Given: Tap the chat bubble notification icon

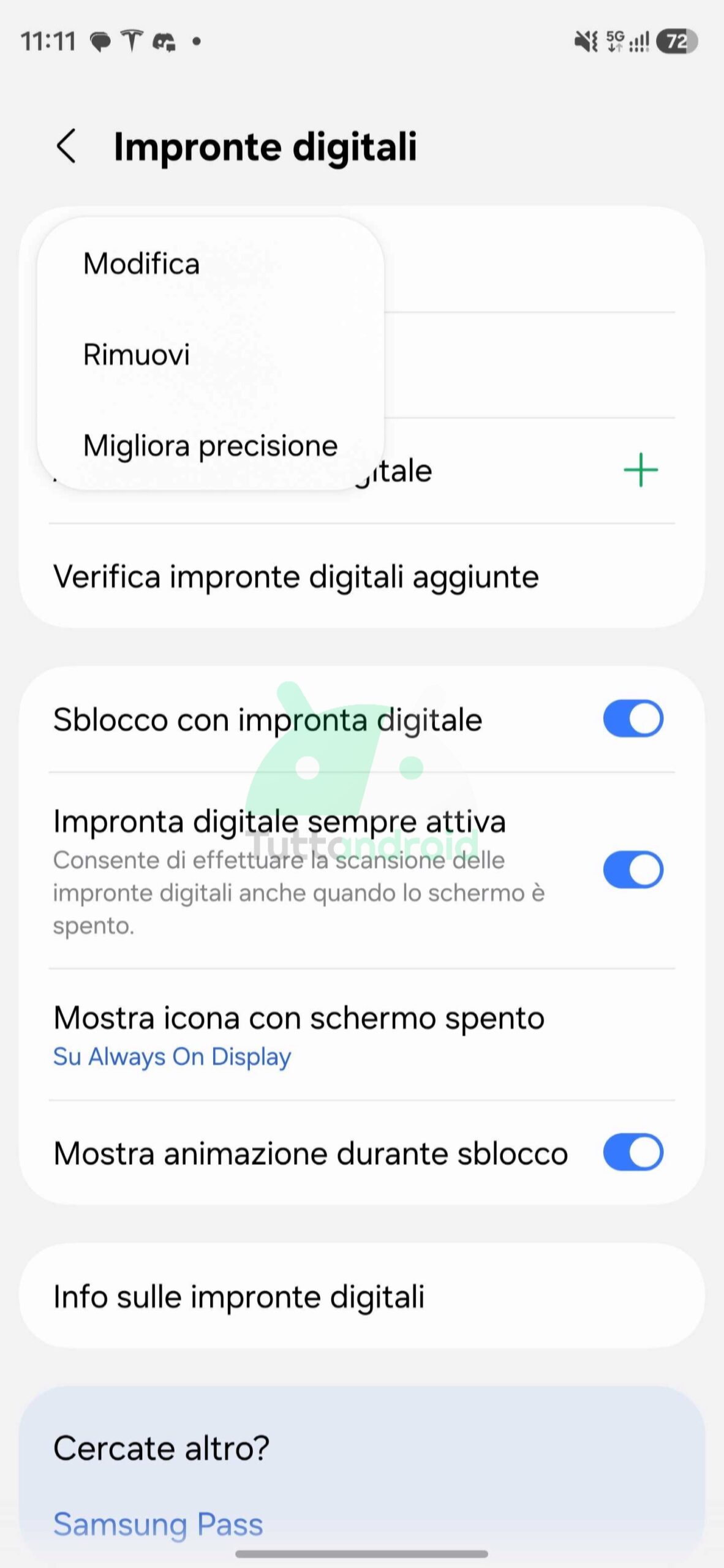Looking at the screenshot, I should (x=100, y=39).
